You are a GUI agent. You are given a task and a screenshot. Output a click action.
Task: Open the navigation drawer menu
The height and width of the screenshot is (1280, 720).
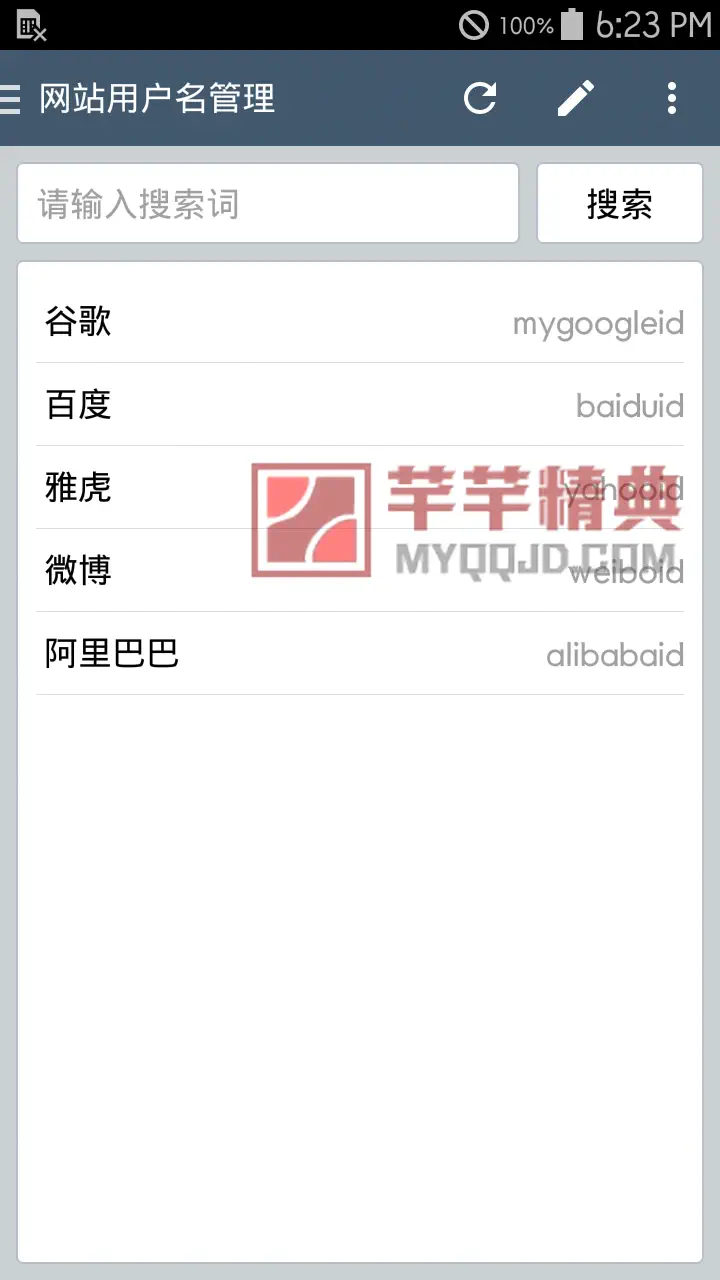11,98
